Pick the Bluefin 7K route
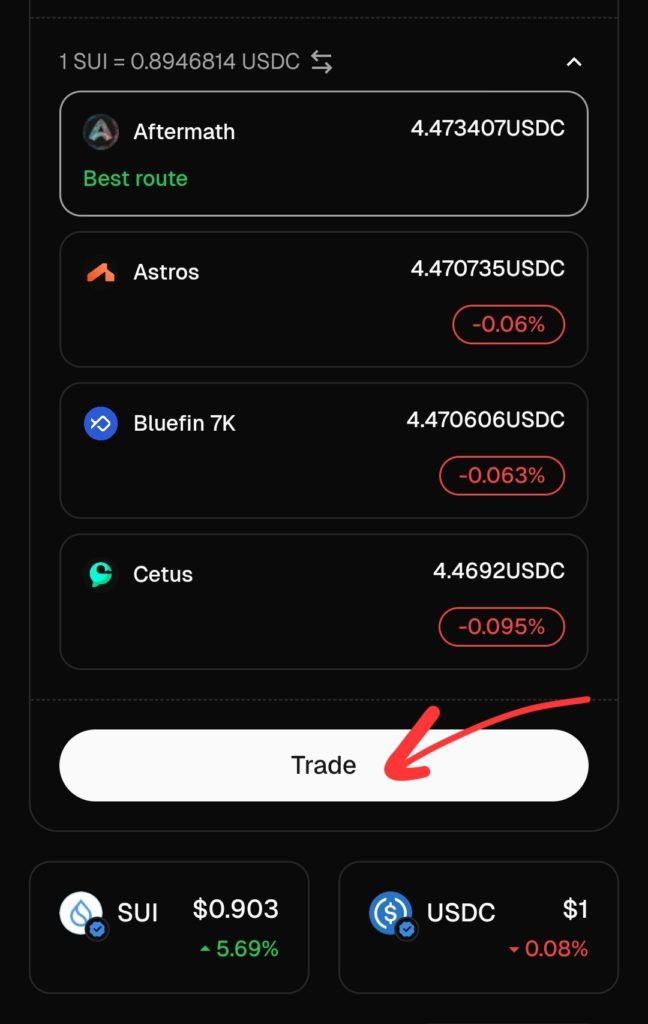This screenshot has height=1024, width=648. click(323, 450)
